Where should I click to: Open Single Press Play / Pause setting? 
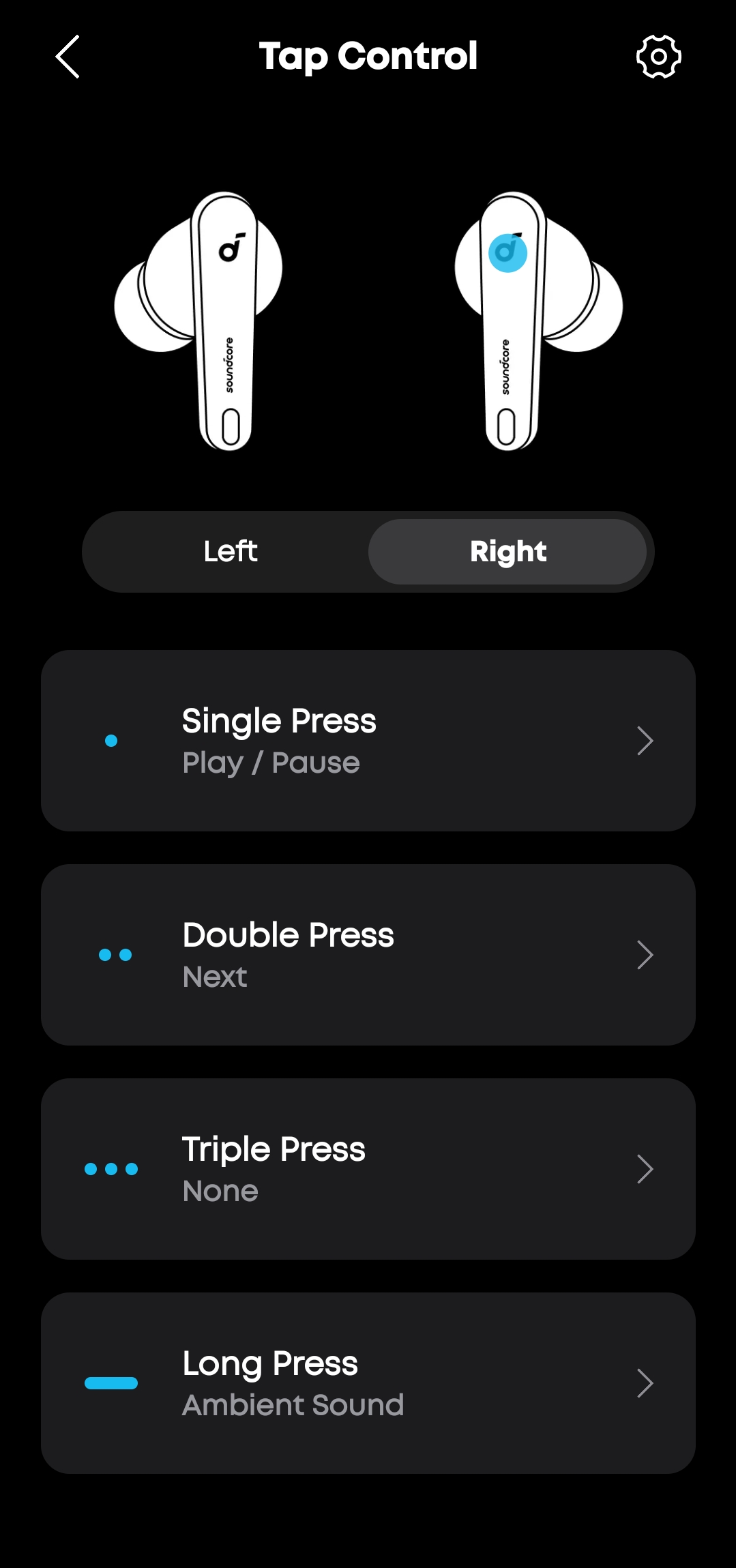click(x=368, y=741)
